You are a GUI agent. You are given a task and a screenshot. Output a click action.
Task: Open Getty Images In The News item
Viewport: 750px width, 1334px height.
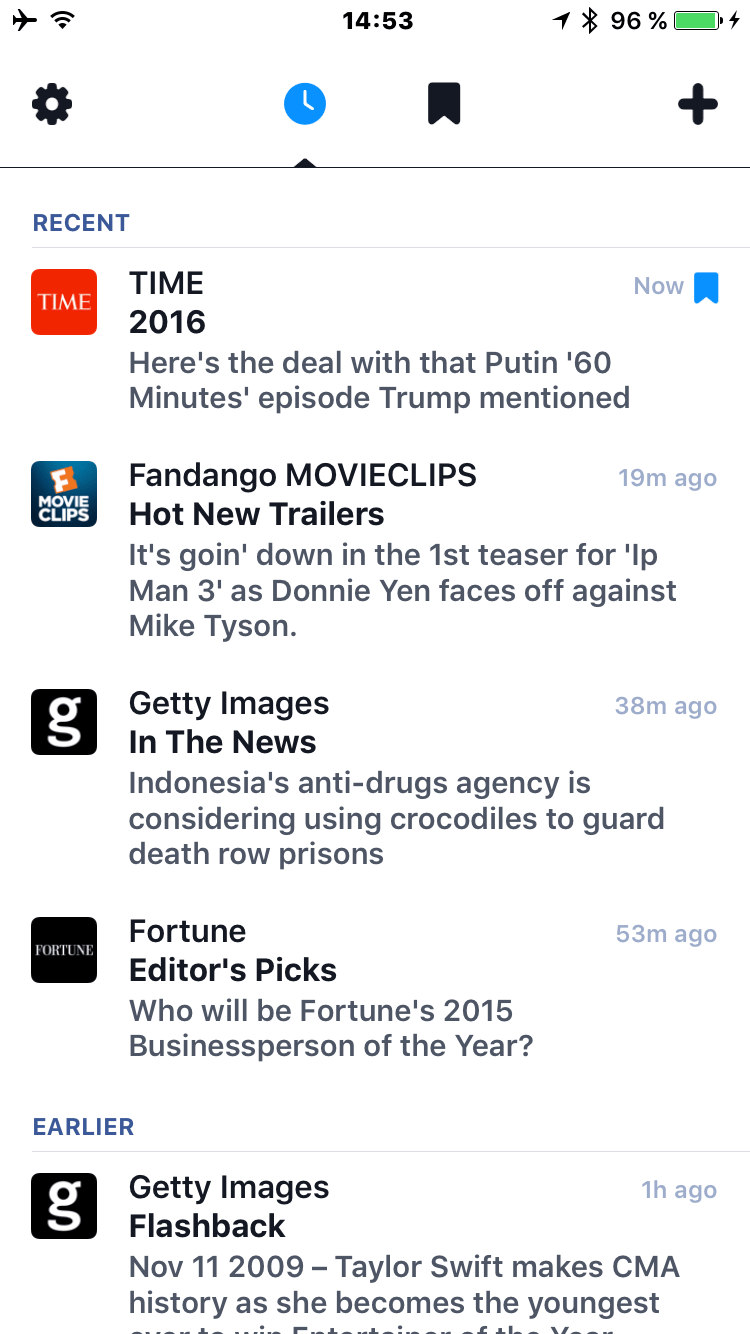click(x=375, y=779)
